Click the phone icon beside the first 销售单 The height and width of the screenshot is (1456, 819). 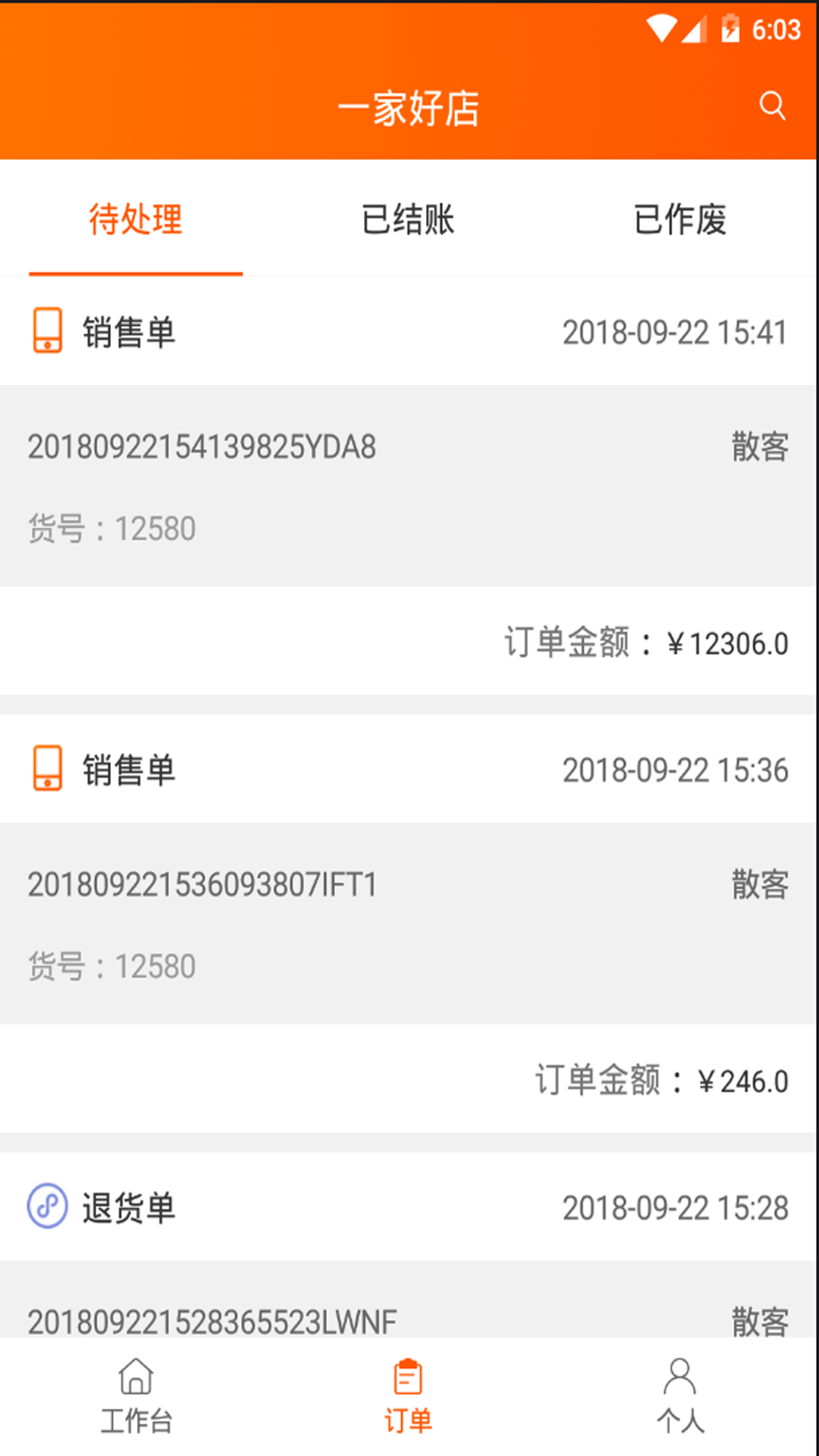[47, 331]
